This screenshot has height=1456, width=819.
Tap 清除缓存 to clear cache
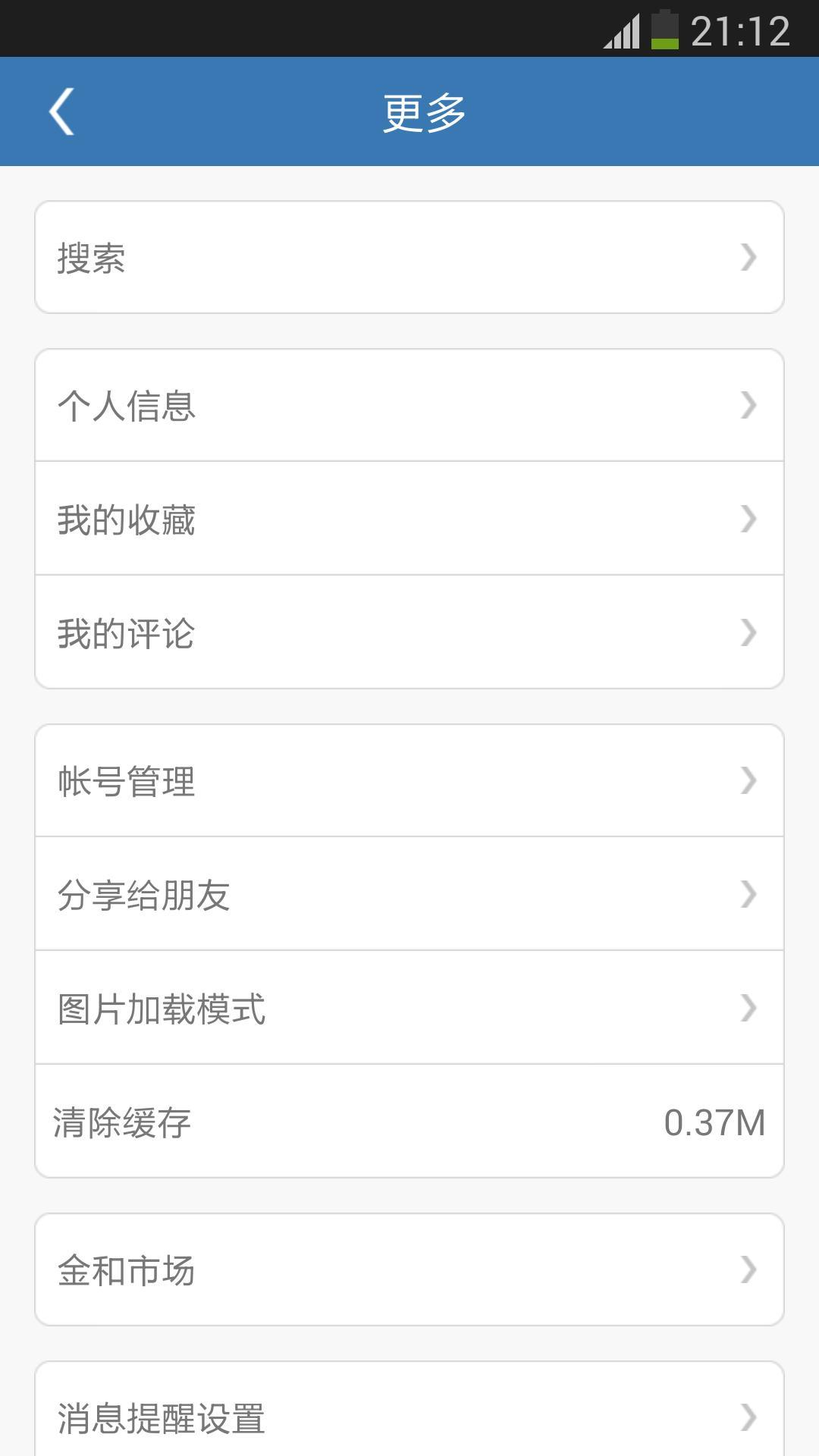pyautogui.click(x=409, y=1122)
